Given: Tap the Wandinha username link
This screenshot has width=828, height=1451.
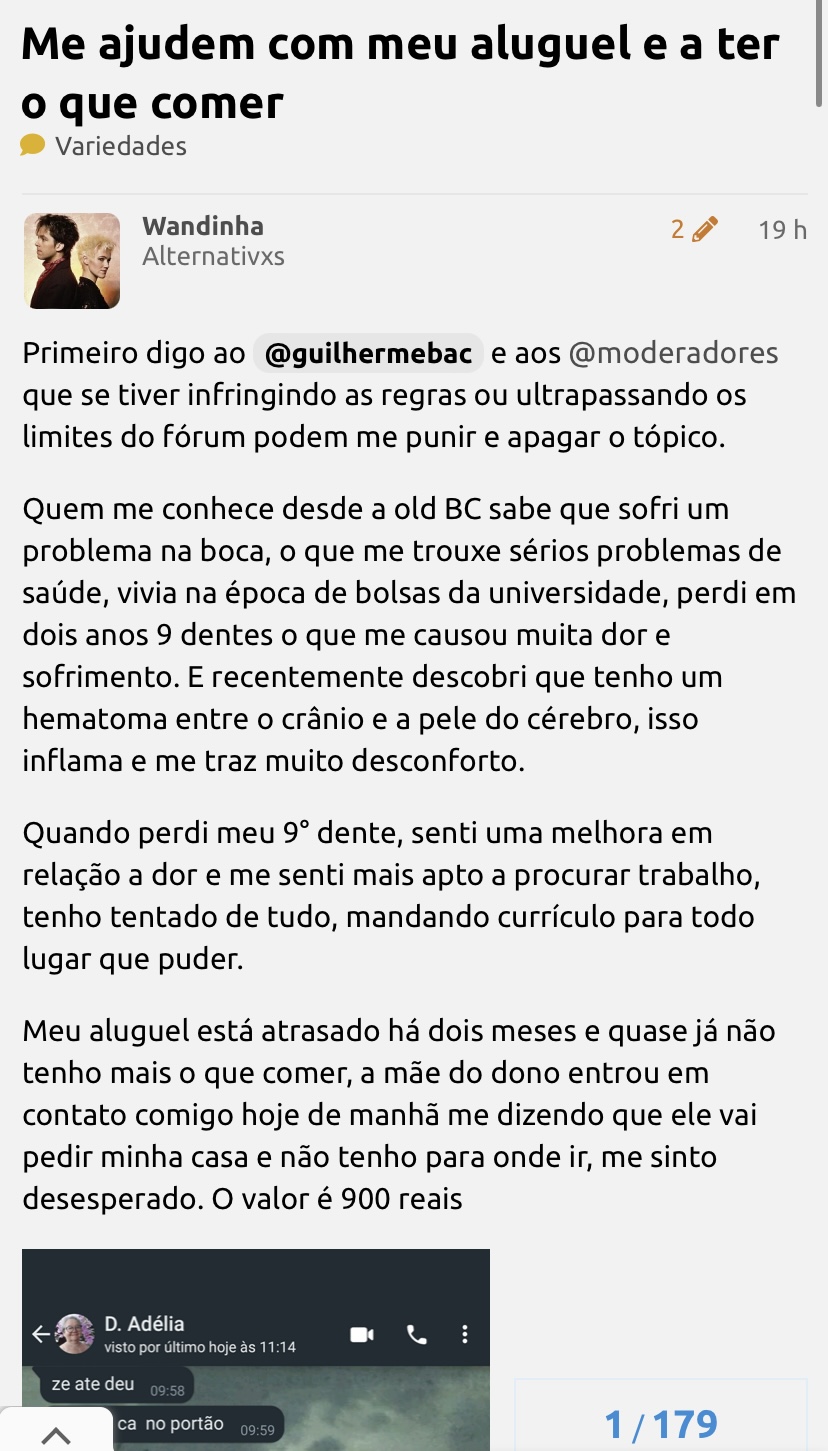Looking at the screenshot, I should [203, 227].
